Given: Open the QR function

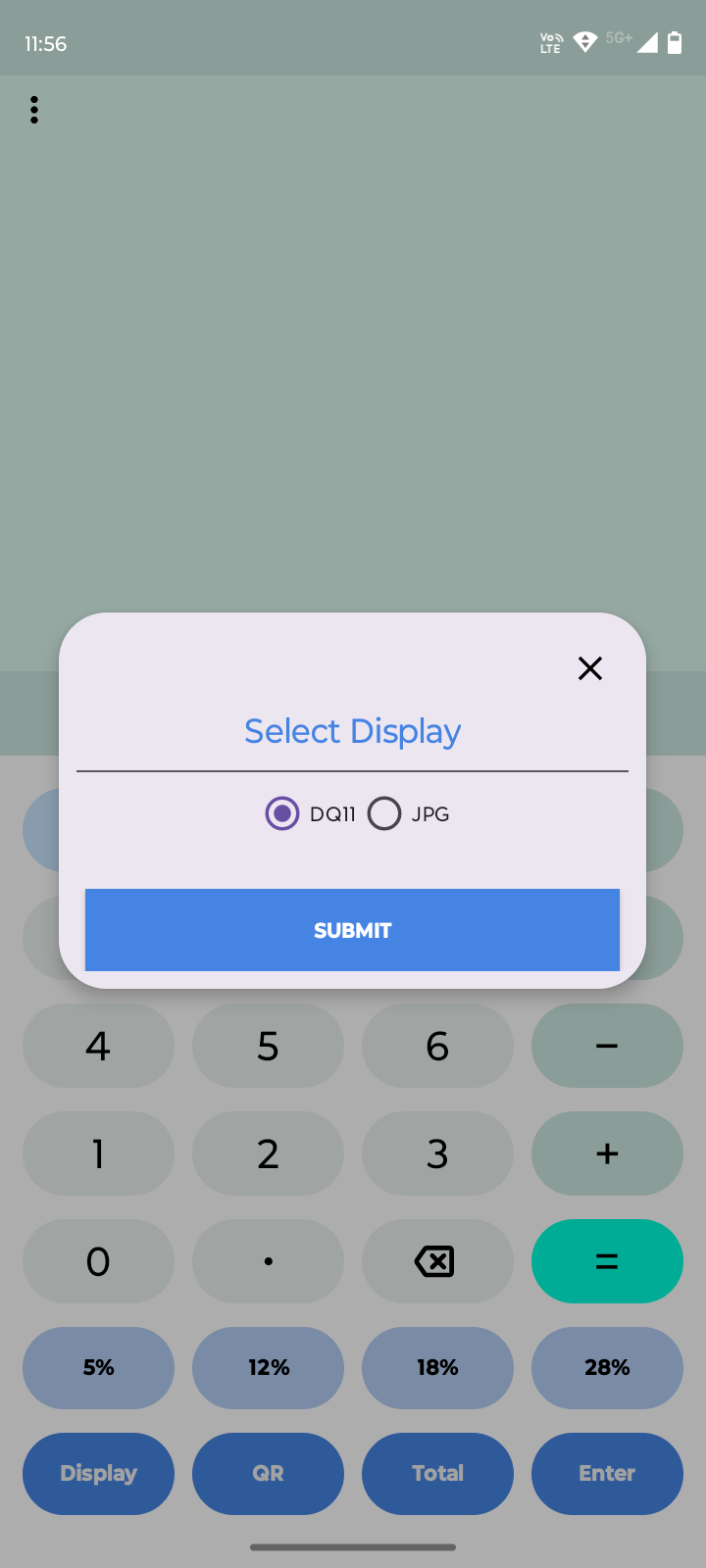Looking at the screenshot, I should pyautogui.click(x=268, y=1474).
